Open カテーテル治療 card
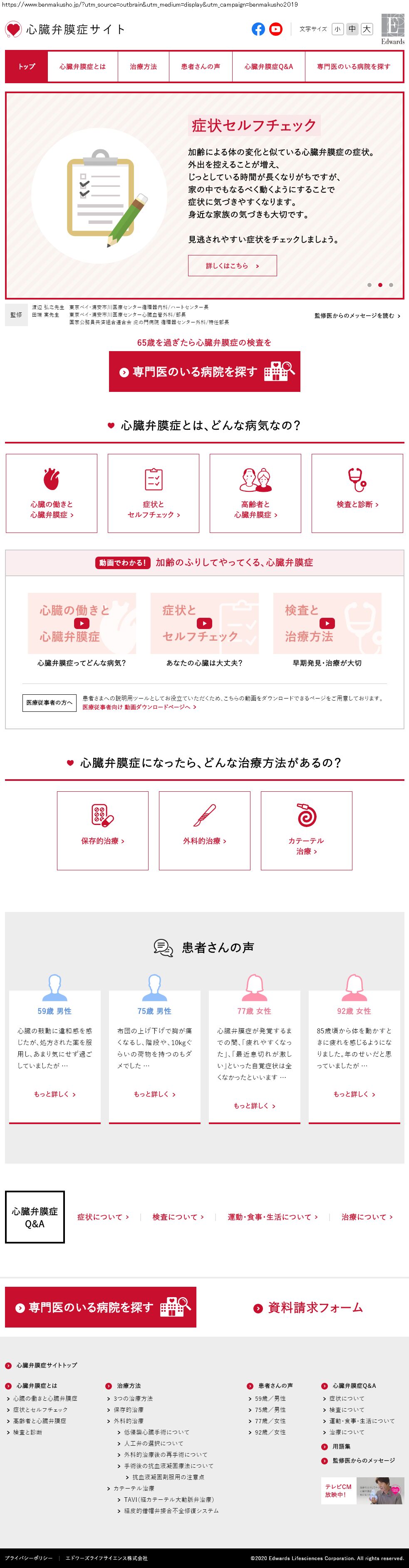The image size is (409, 1568). 306,830
